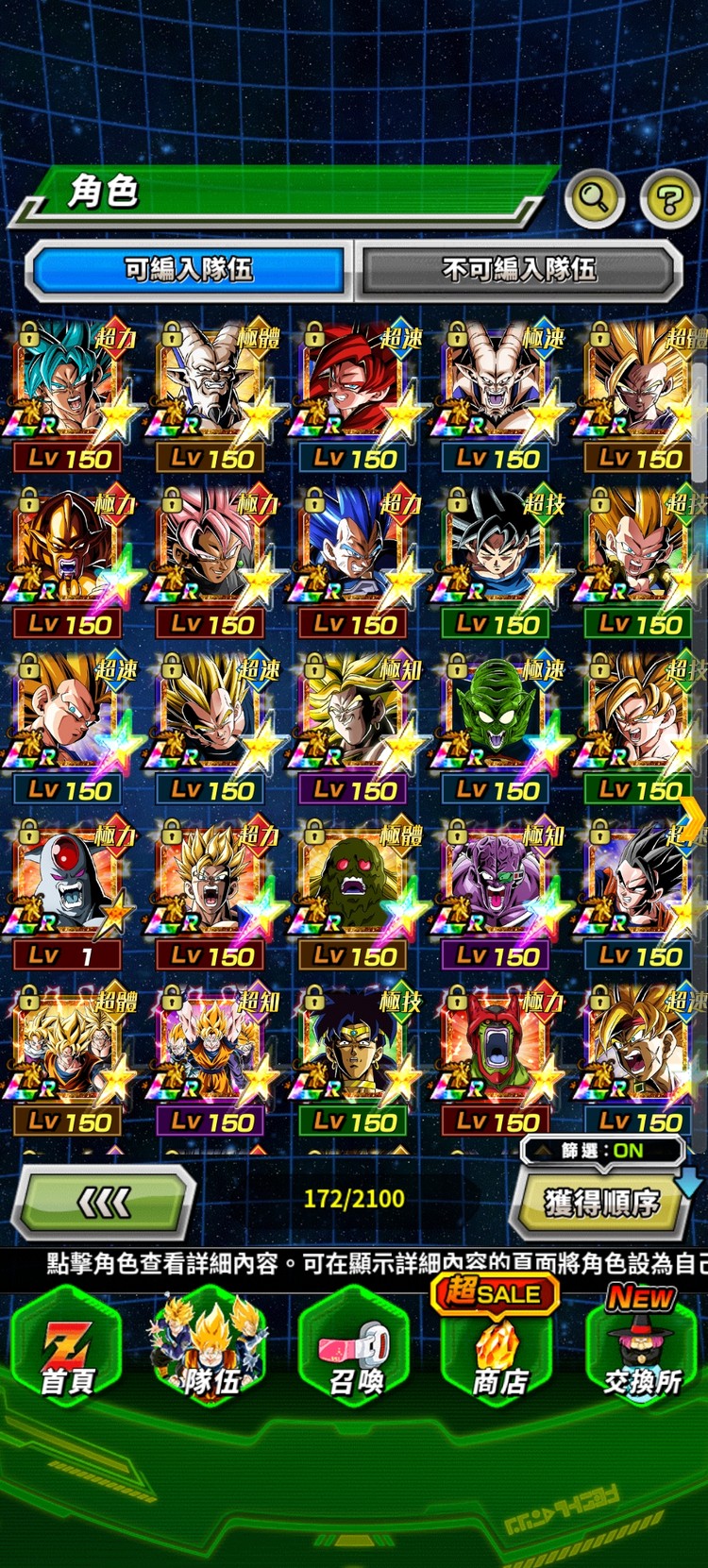
Task: View the Lv 1 character card
Action: pyautogui.click(x=68, y=892)
